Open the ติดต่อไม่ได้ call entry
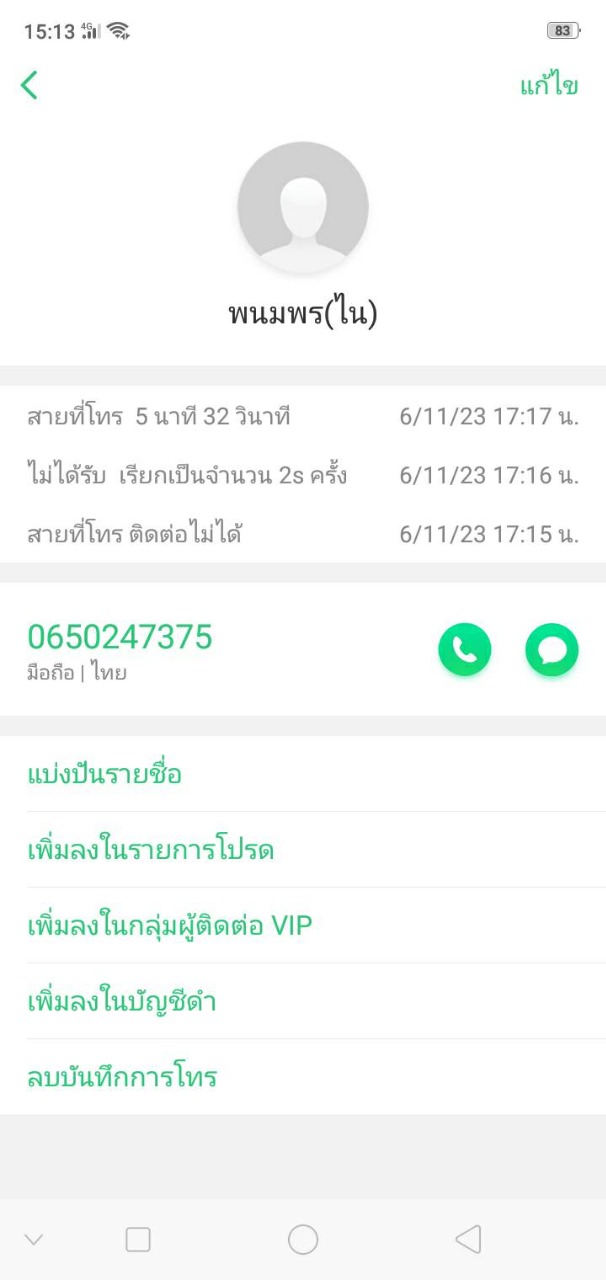The height and width of the screenshot is (1280, 606). [x=300, y=534]
